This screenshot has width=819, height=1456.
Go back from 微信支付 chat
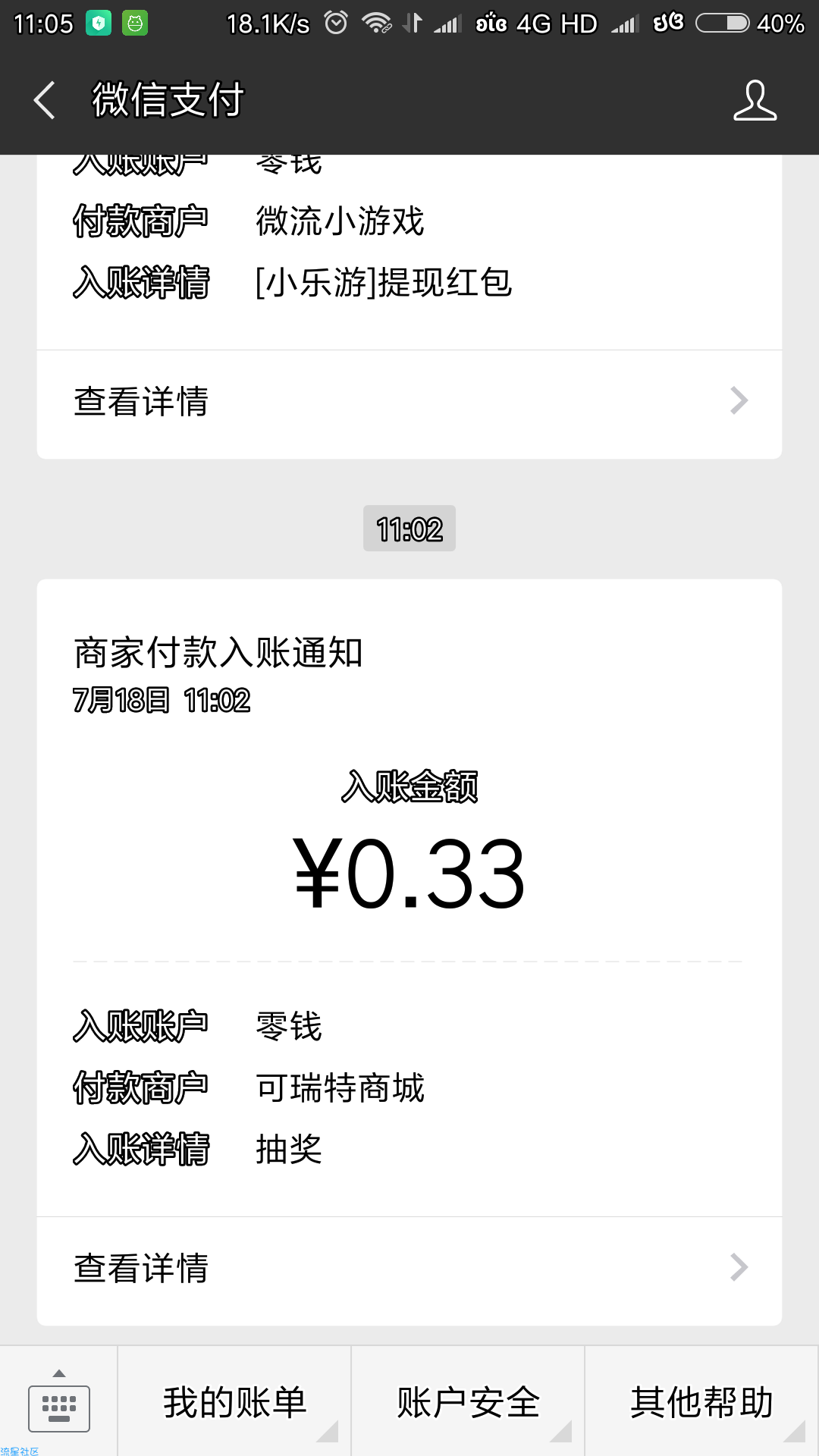coord(45,100)
